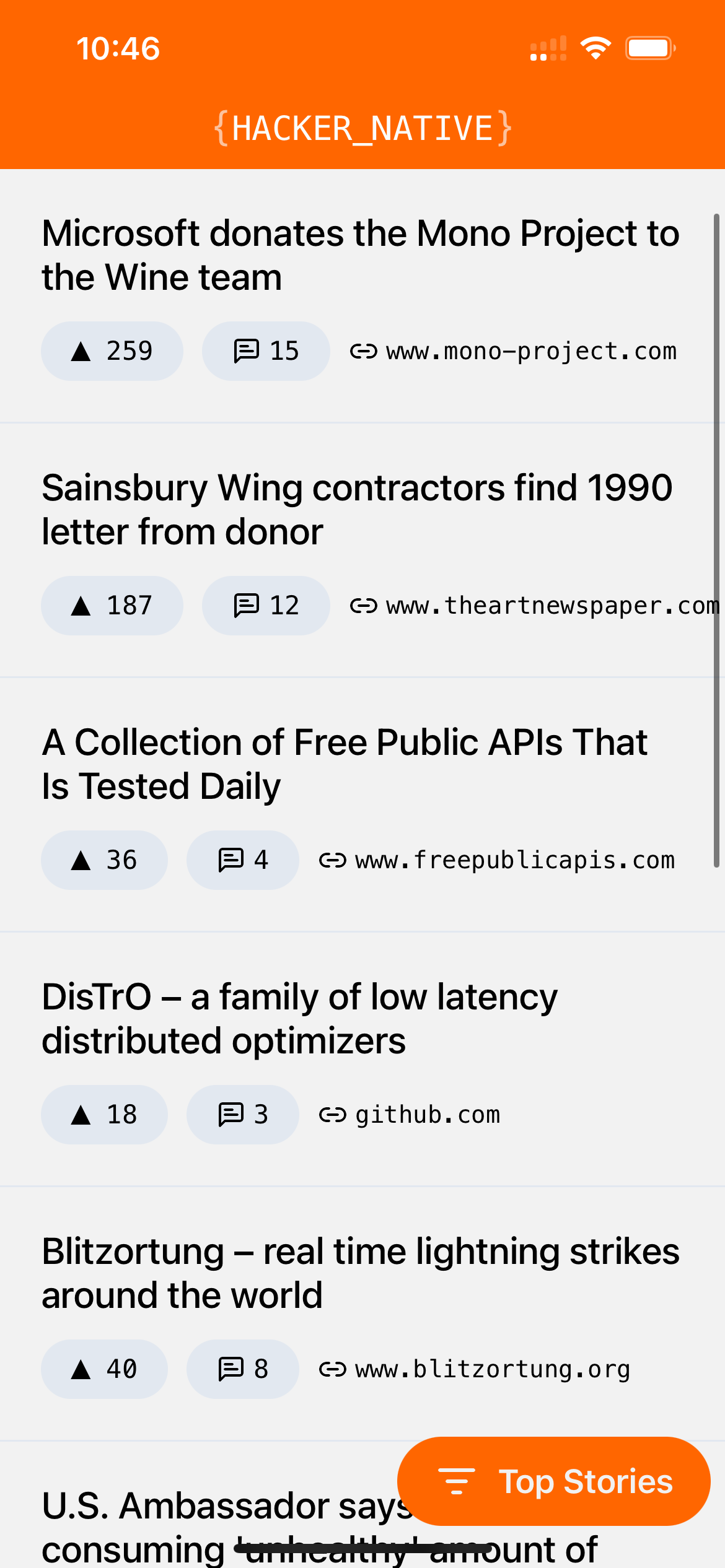Open the Top Stories filter button
Viewport: 725px width, 1568px height.
coord(553,1481)
